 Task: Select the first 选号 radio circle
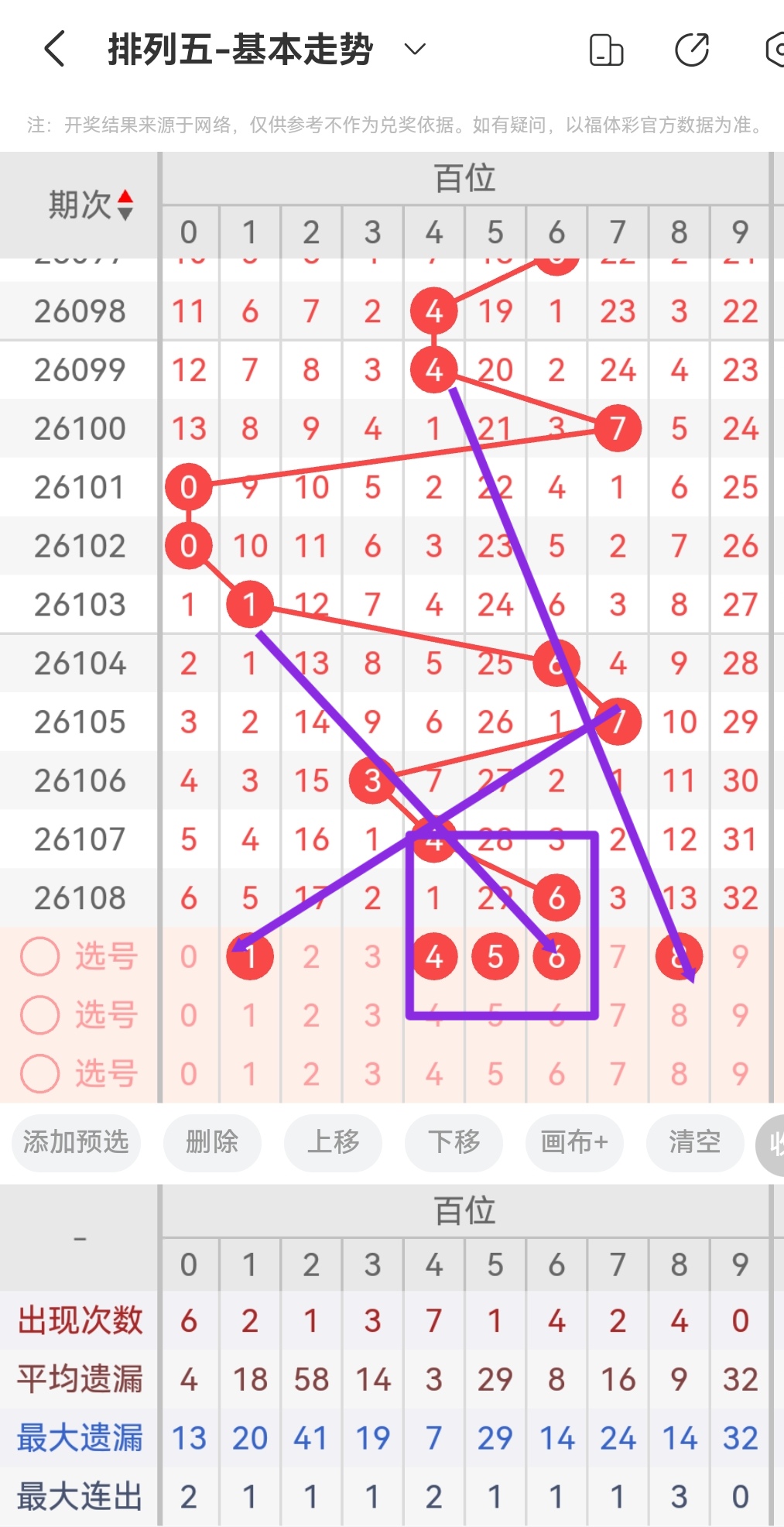click(39, 955)
